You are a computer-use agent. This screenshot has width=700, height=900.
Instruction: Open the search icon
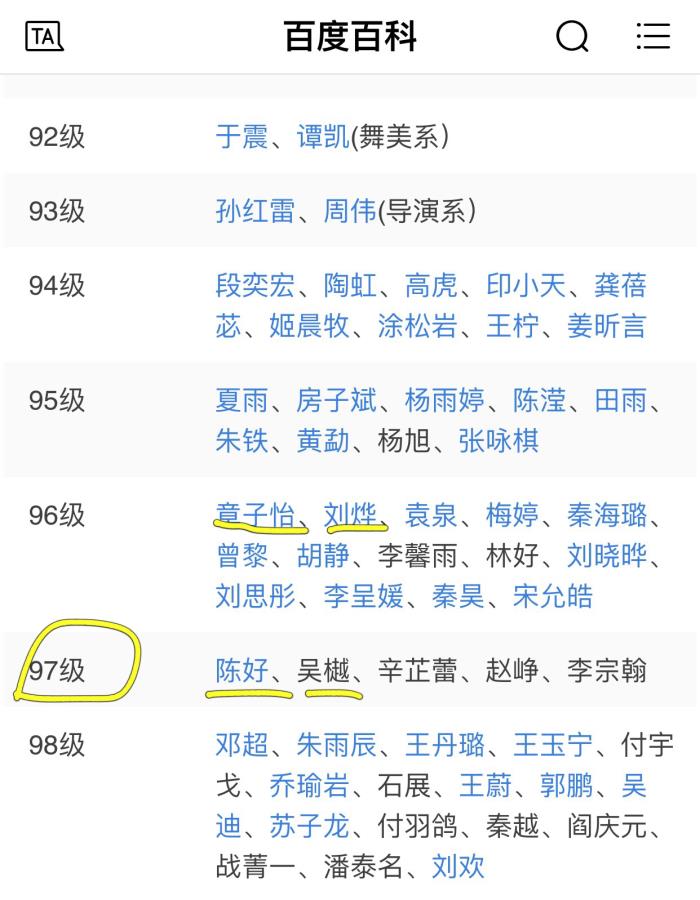coord(572,37)
